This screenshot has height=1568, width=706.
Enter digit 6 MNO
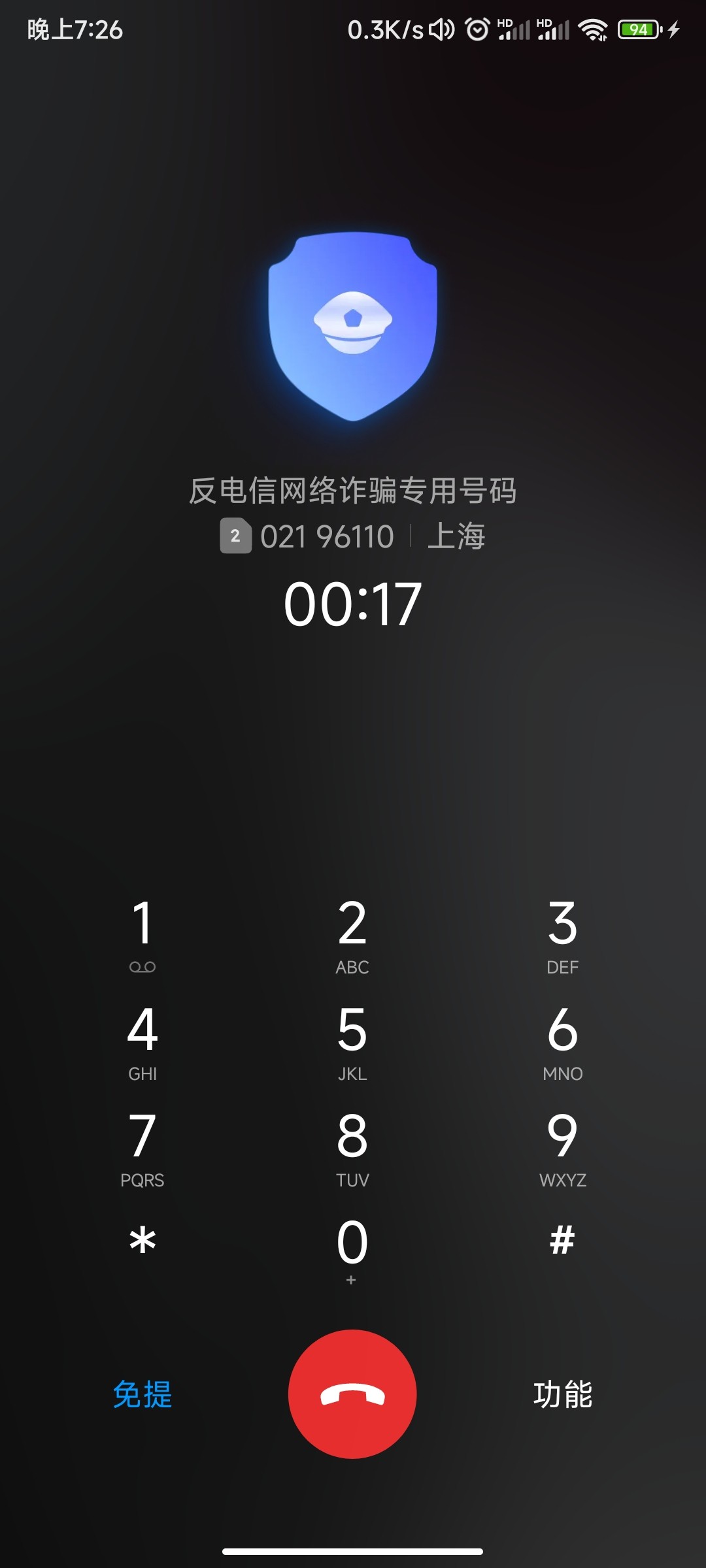[x=562, y=1040]
